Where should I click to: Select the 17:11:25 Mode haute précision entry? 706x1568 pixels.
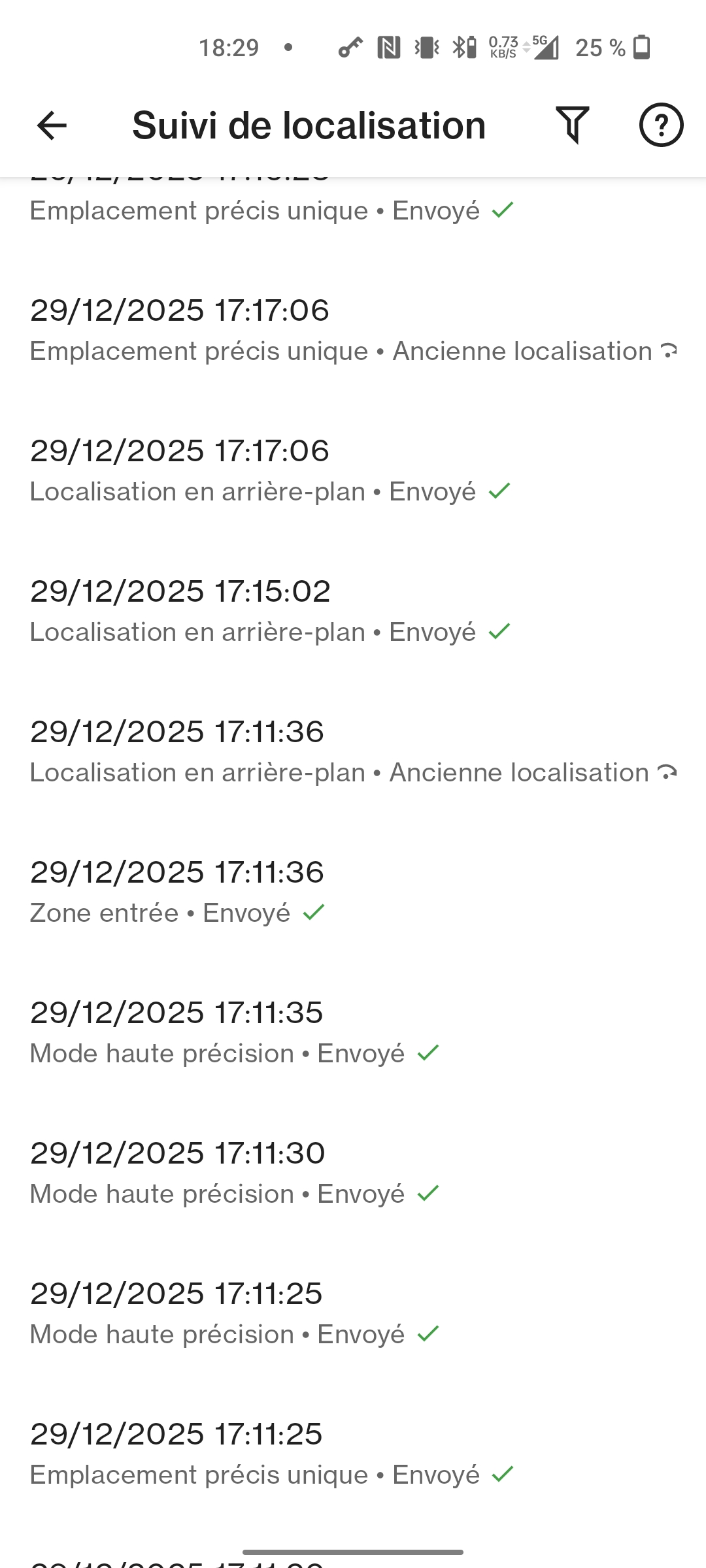(x=353, y=1314)
